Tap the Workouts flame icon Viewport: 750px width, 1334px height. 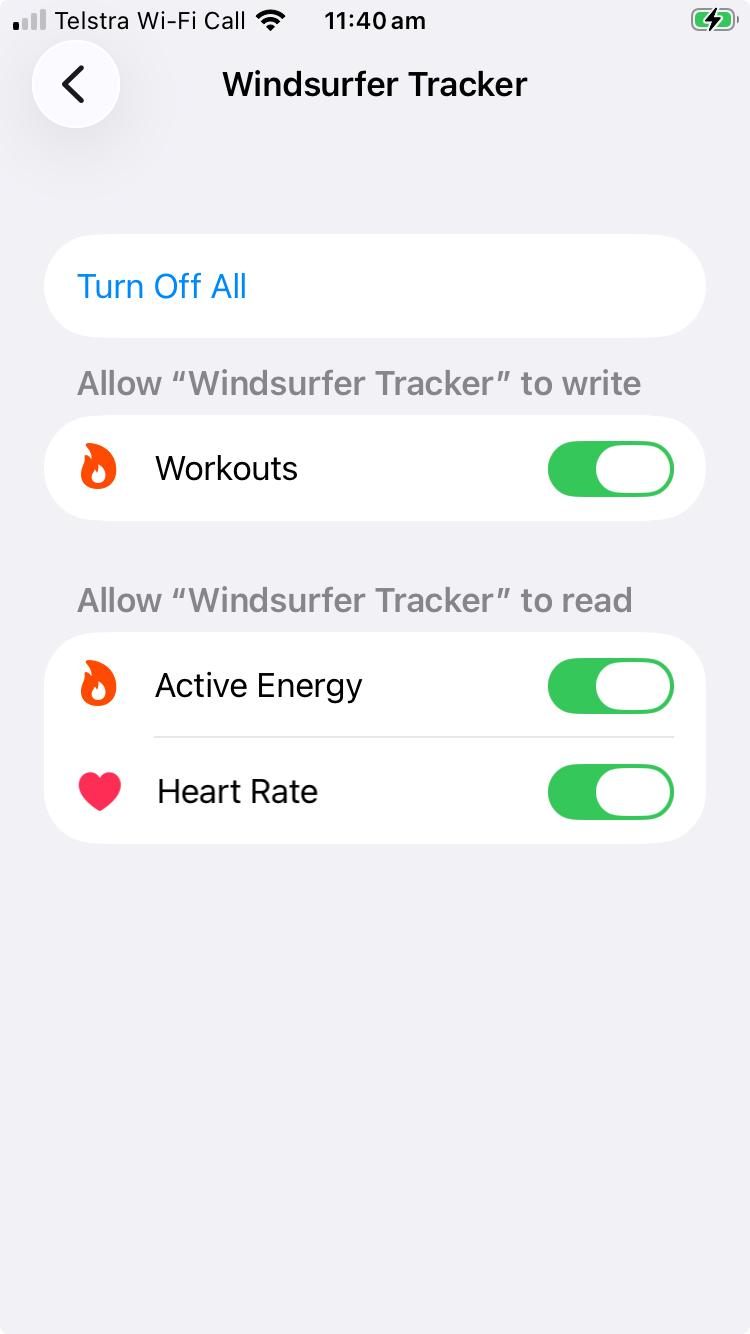(x=97, y=467)
